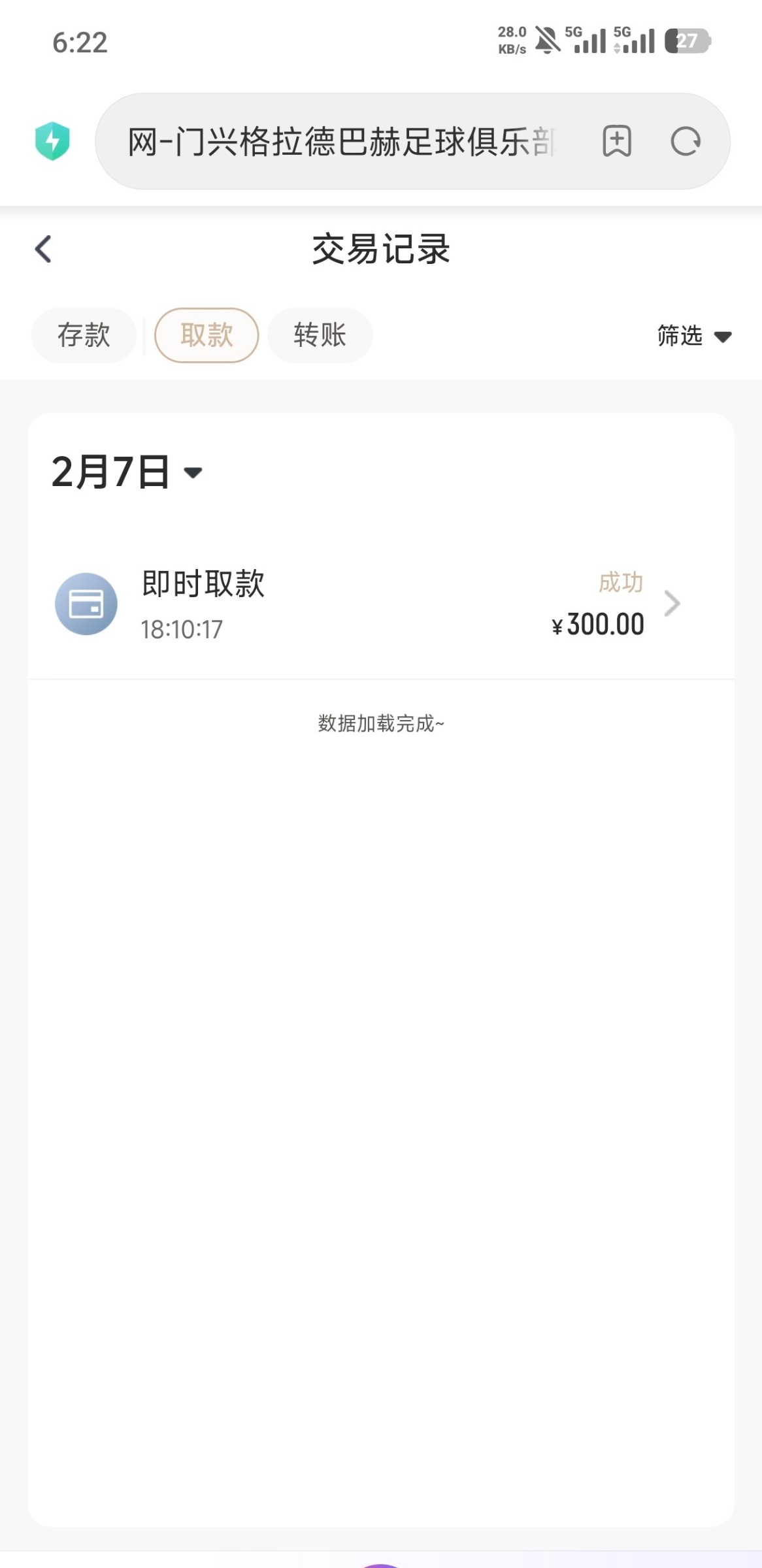Switch to the 转账 tab

pyautogui.click(x=320, y=335)
